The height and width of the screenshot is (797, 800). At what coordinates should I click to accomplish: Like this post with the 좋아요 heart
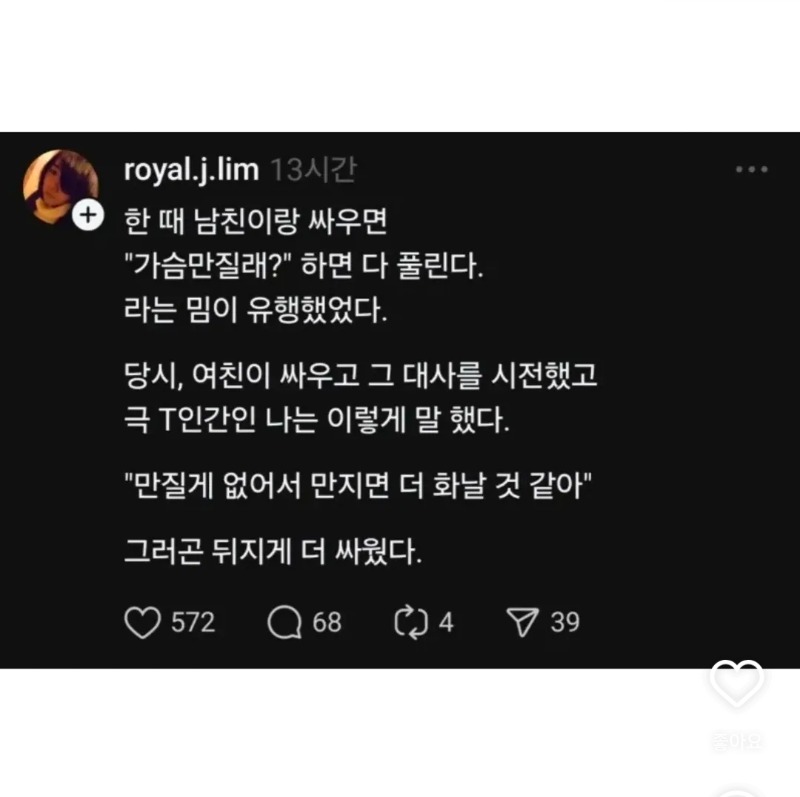[737, 685]
